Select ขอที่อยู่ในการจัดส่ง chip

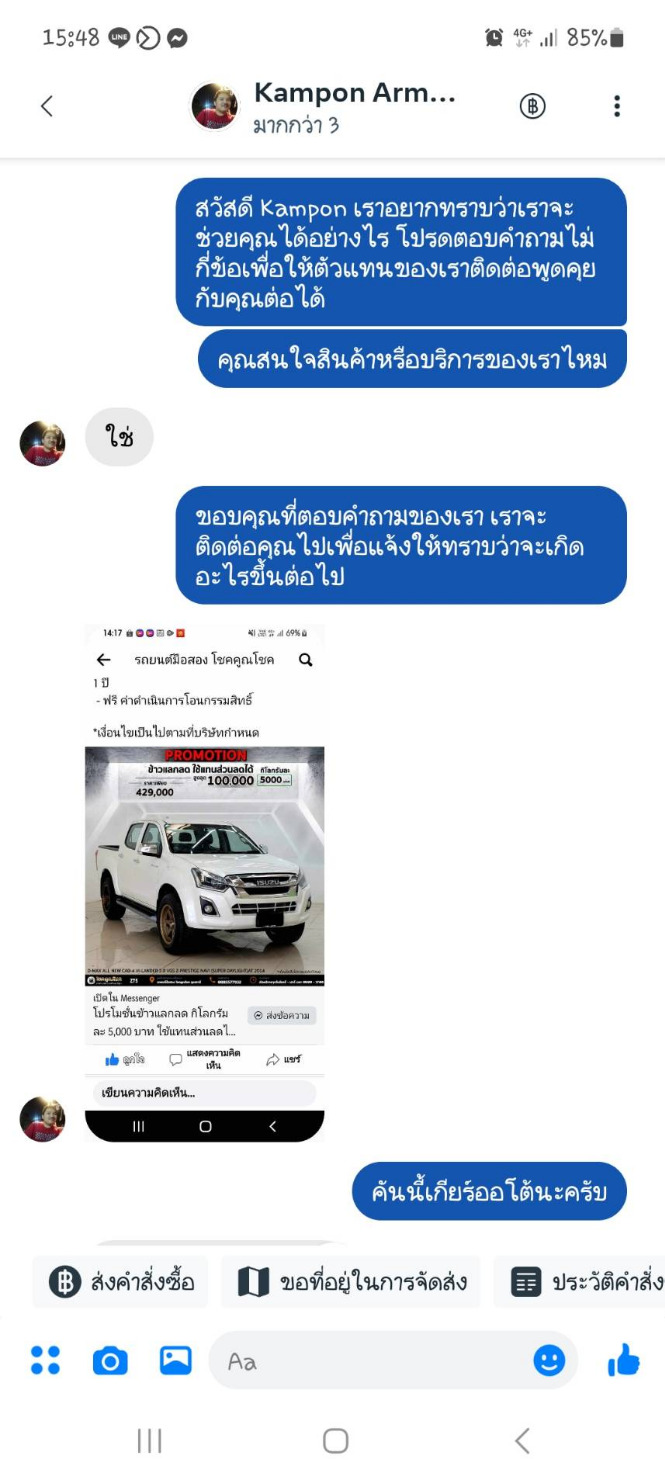pos(351,1282)
